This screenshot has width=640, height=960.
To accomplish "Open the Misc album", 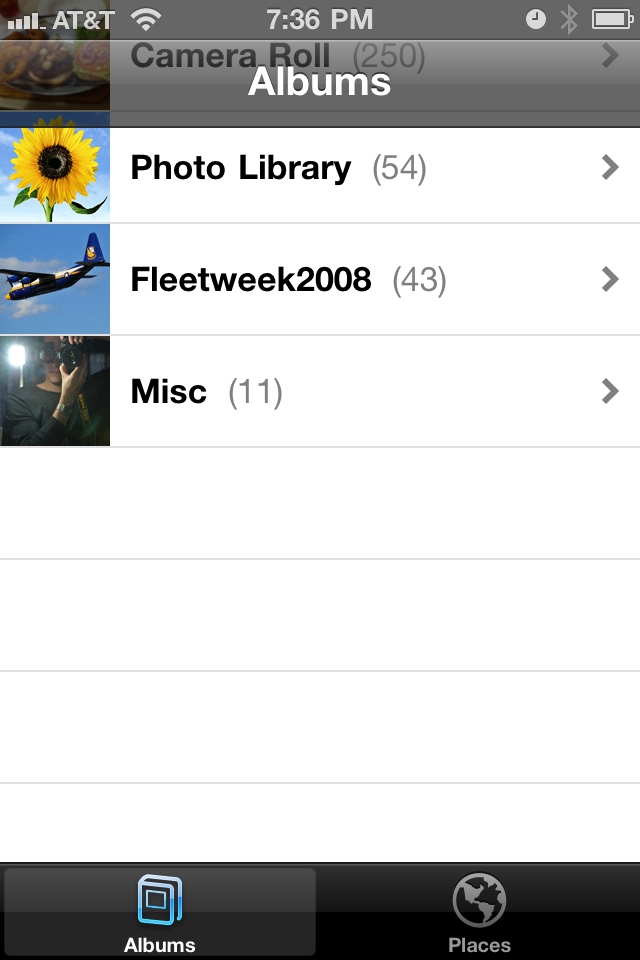I will click(320, 392).
